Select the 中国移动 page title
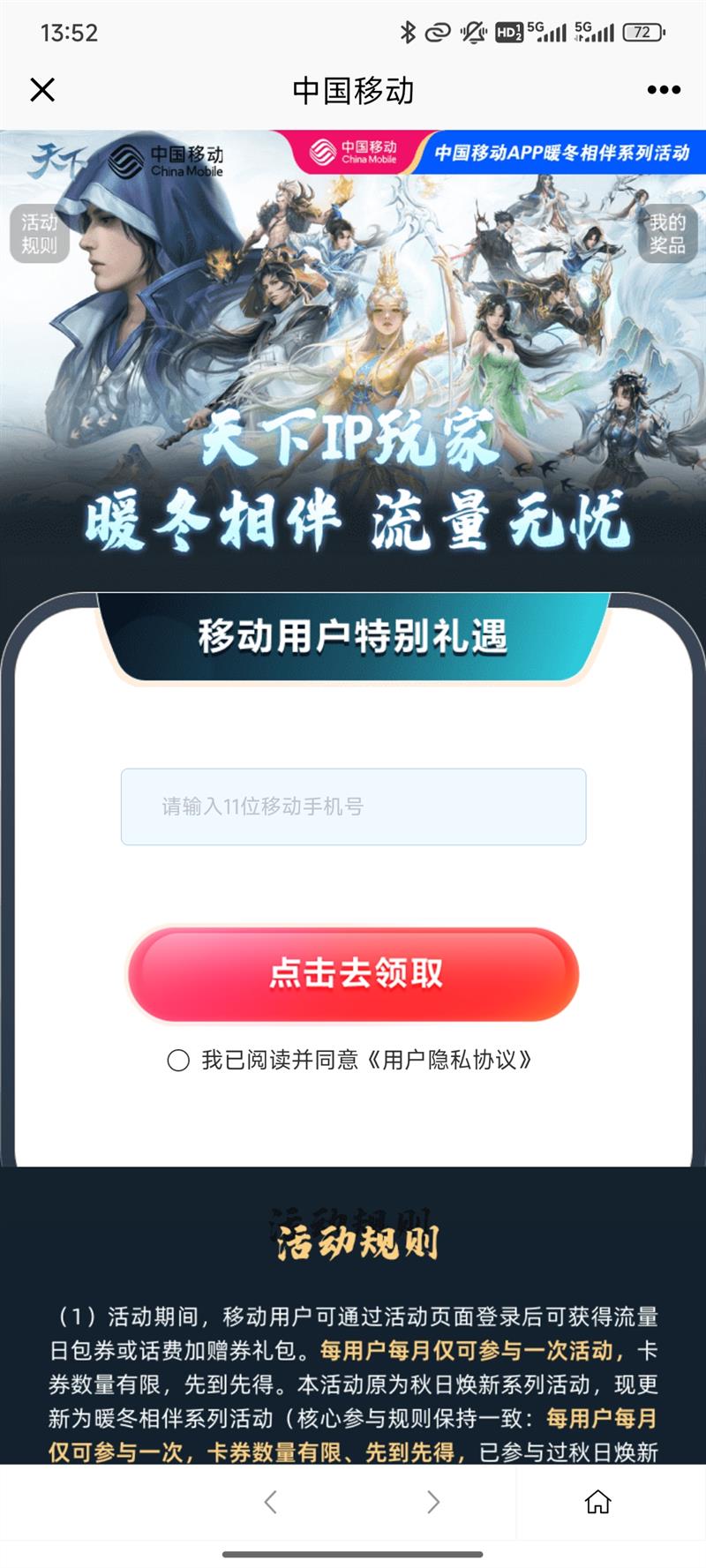 pyautogui.click(x=352, y=90)
